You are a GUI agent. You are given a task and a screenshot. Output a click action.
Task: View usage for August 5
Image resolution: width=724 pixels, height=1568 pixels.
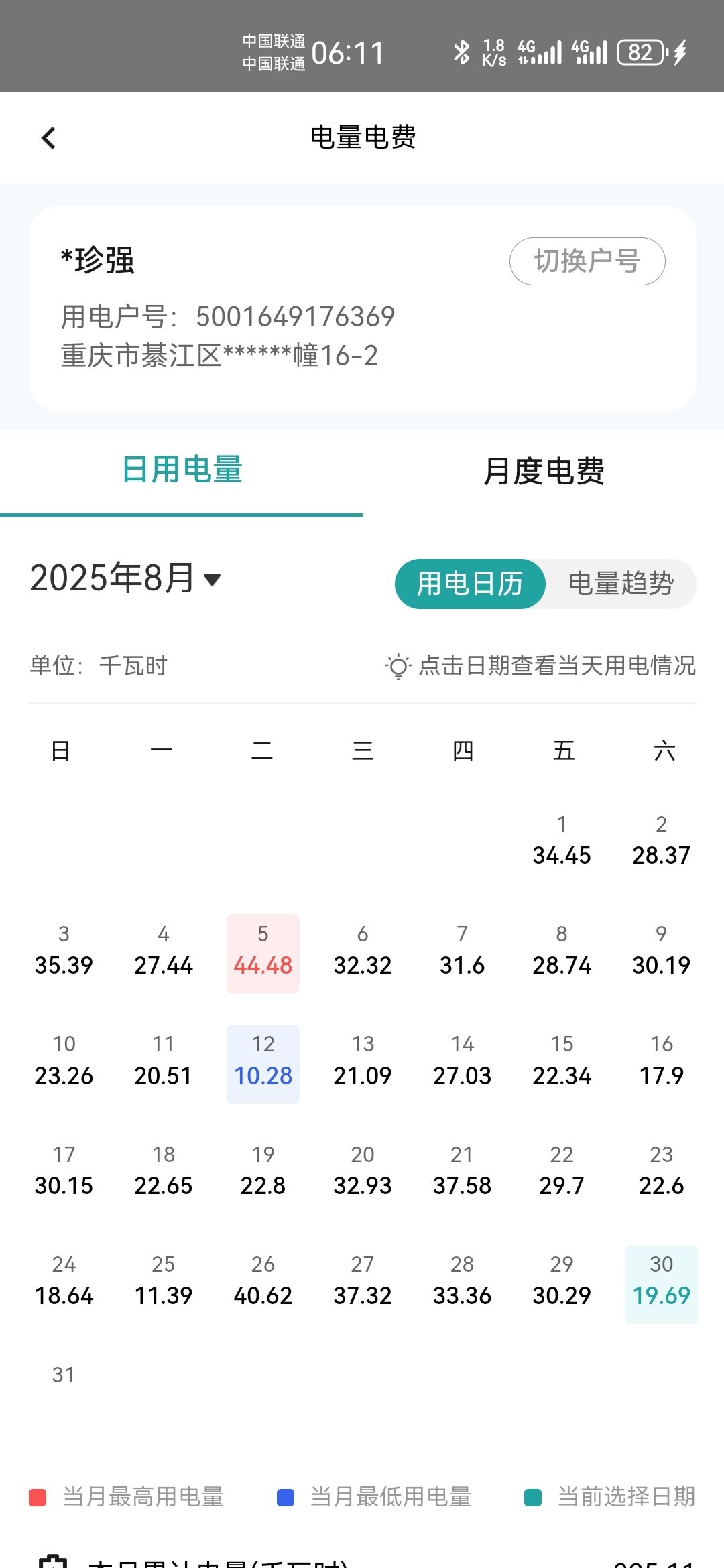click(263, 952)
